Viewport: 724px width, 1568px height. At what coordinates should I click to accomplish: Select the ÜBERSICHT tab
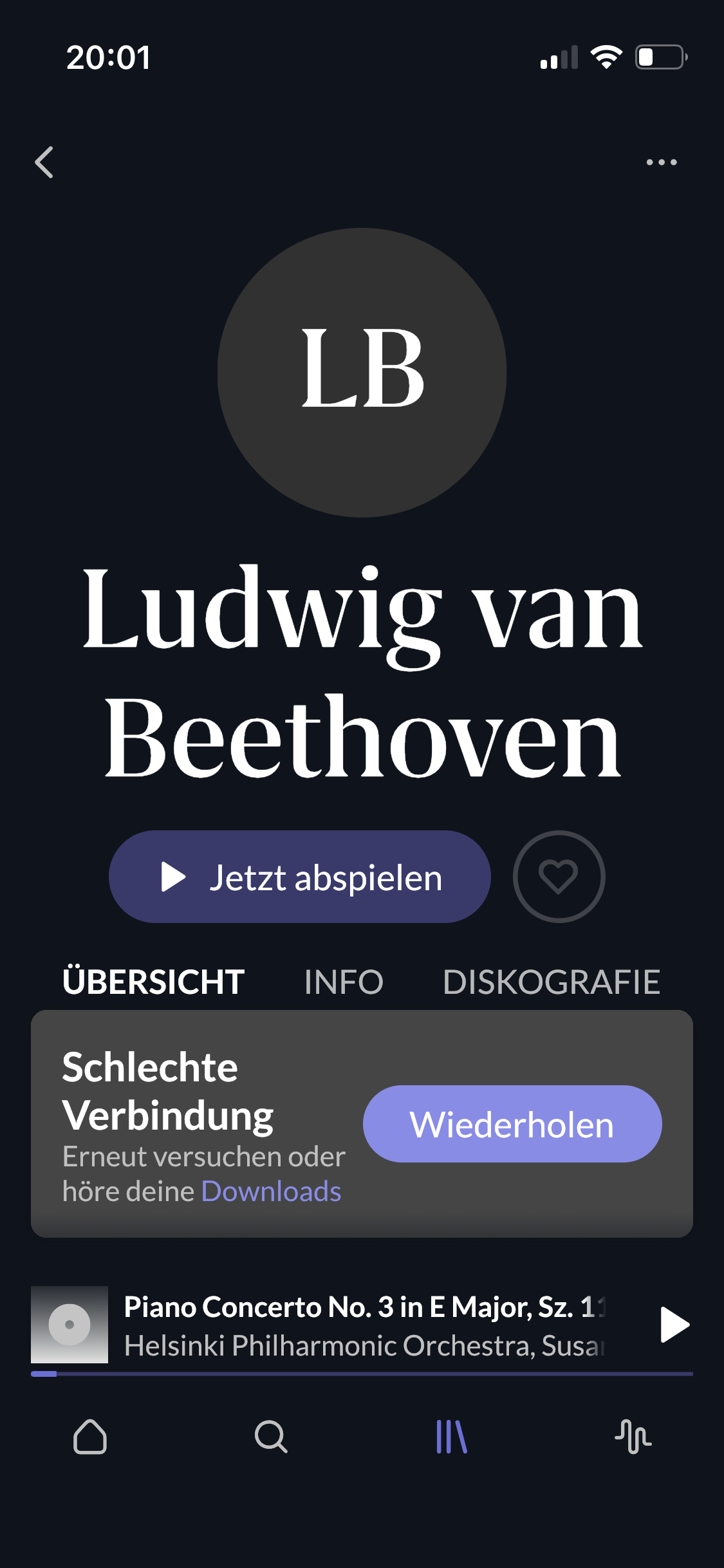[153, 982]
